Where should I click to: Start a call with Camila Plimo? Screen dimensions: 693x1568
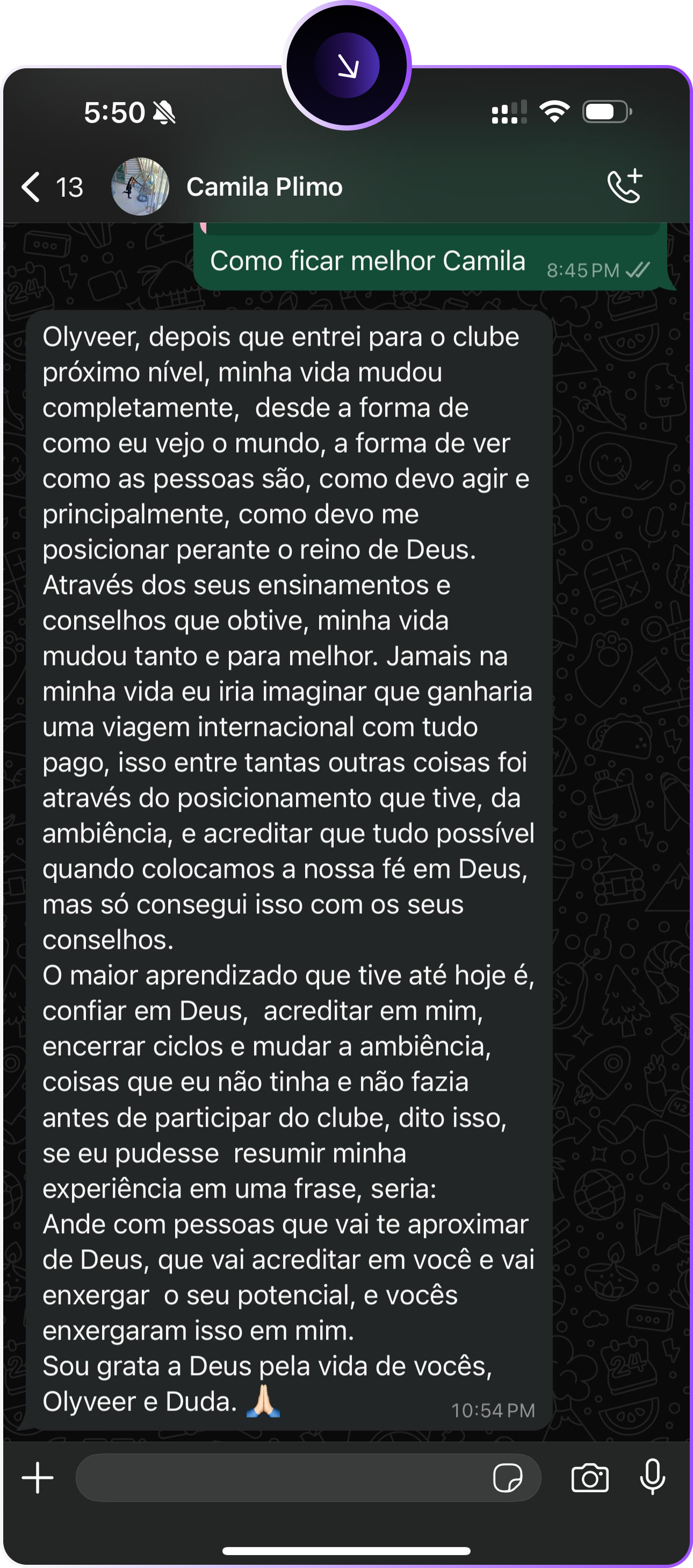tap(624, 187)
